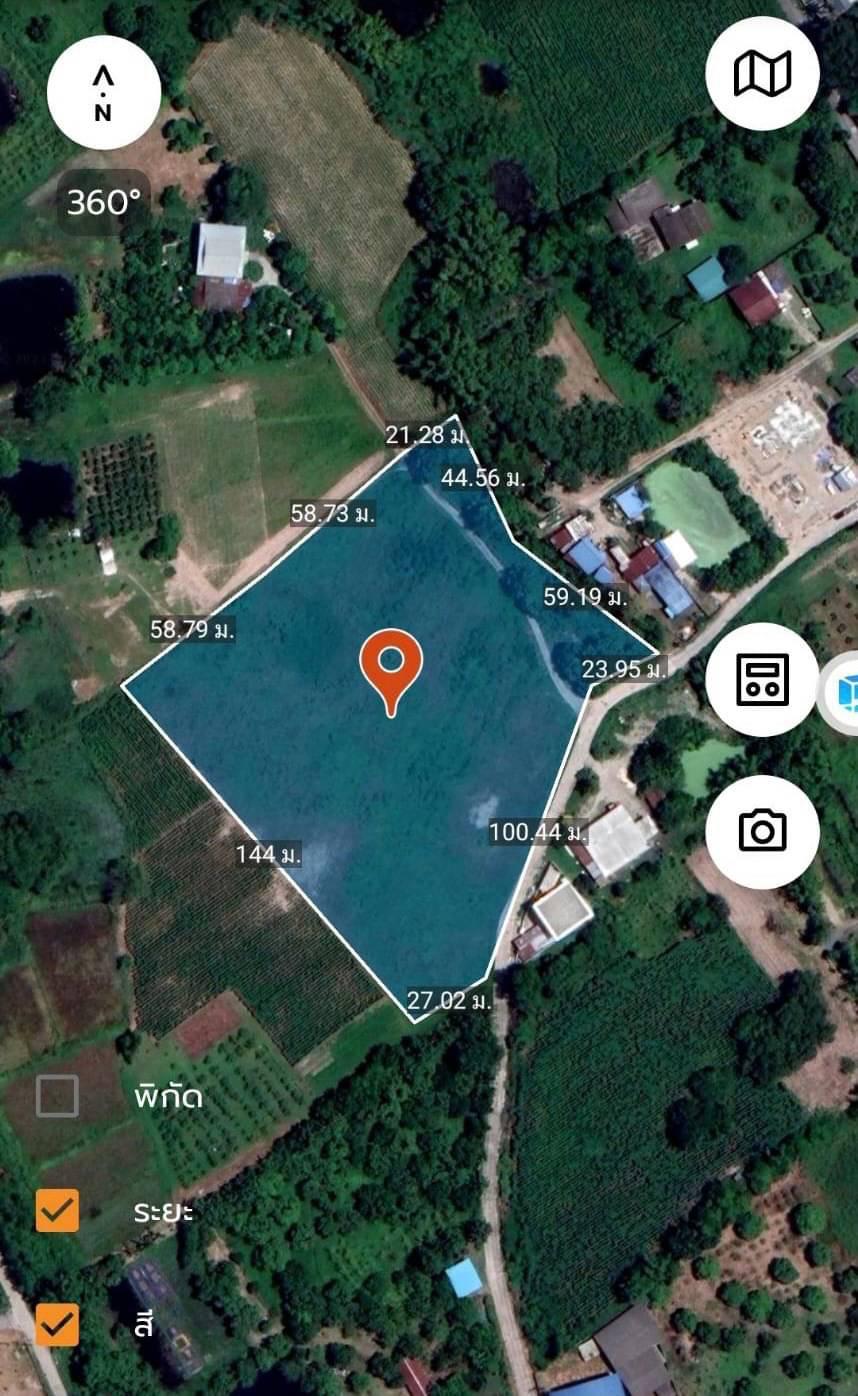Open the map layers button
858x1396 pixels.
point(762,73)
